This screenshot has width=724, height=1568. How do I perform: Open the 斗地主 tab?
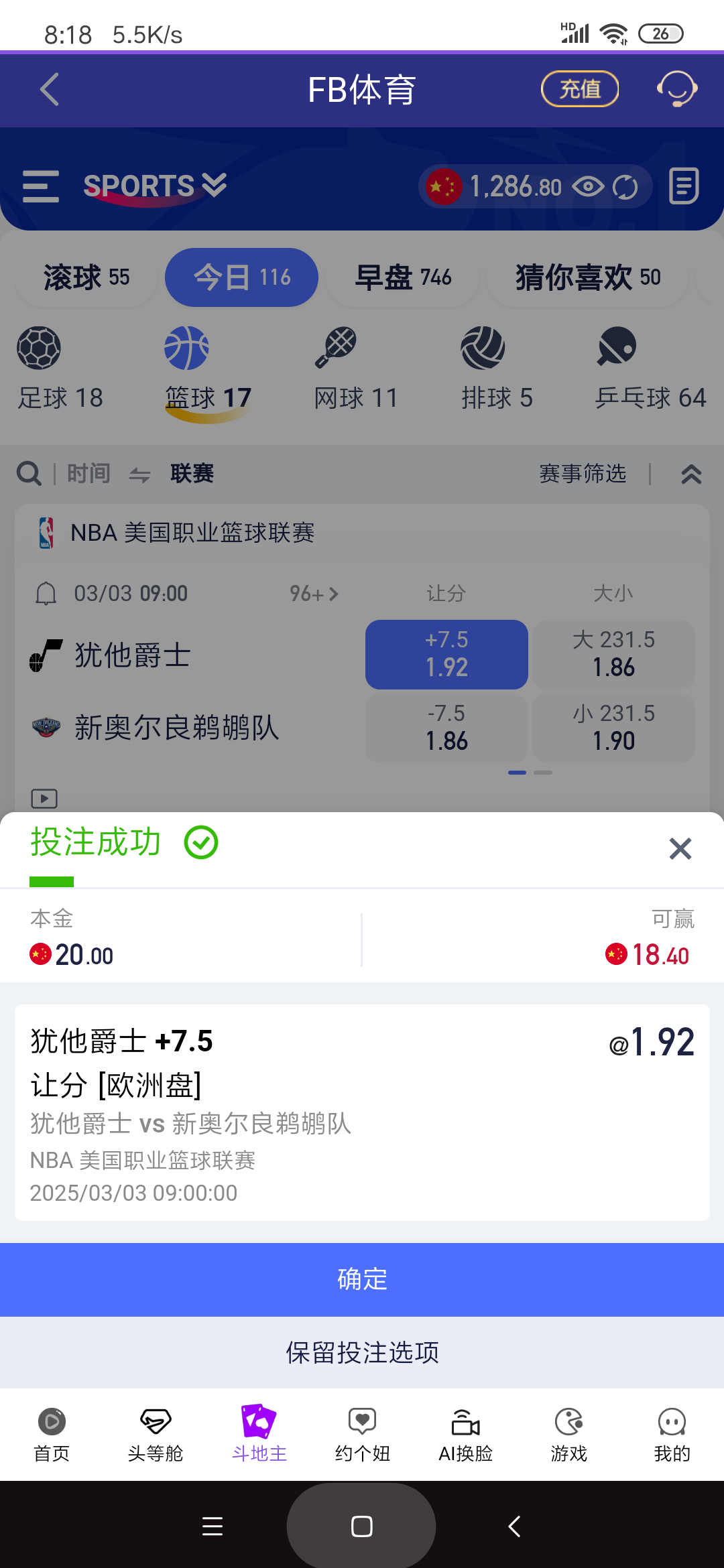(259, 1434)
